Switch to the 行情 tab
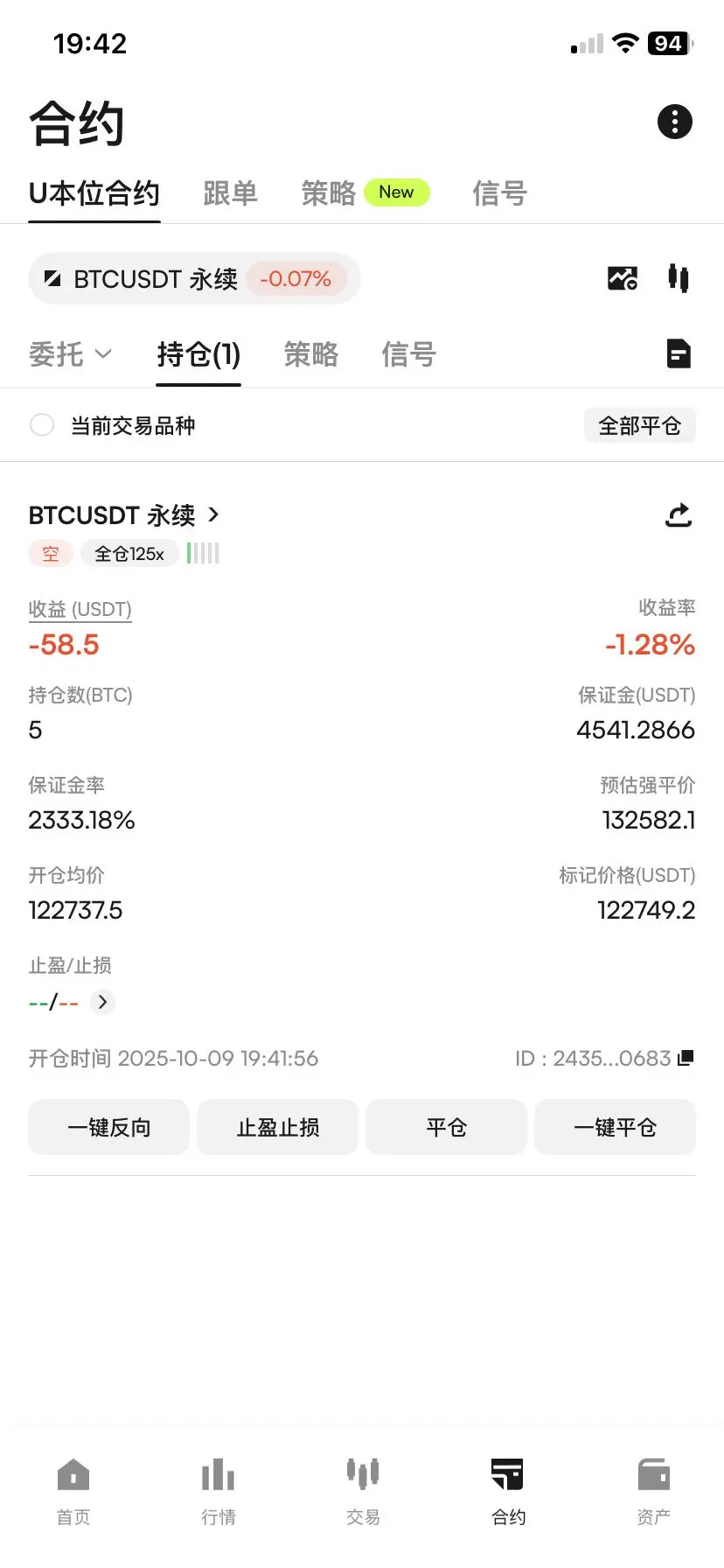724x1568 pixels. 219,1492
